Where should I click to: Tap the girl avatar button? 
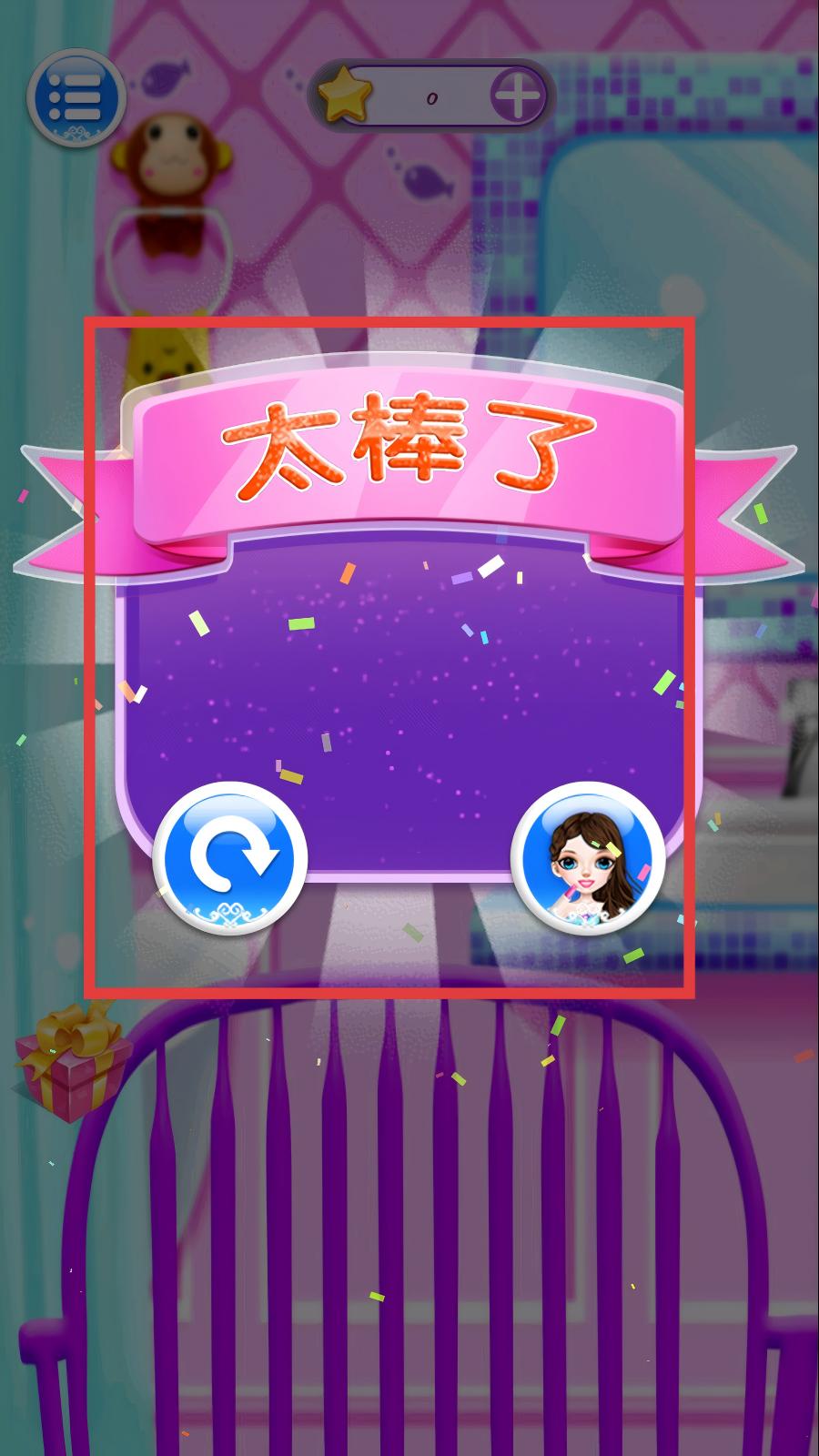coord(588,856)
